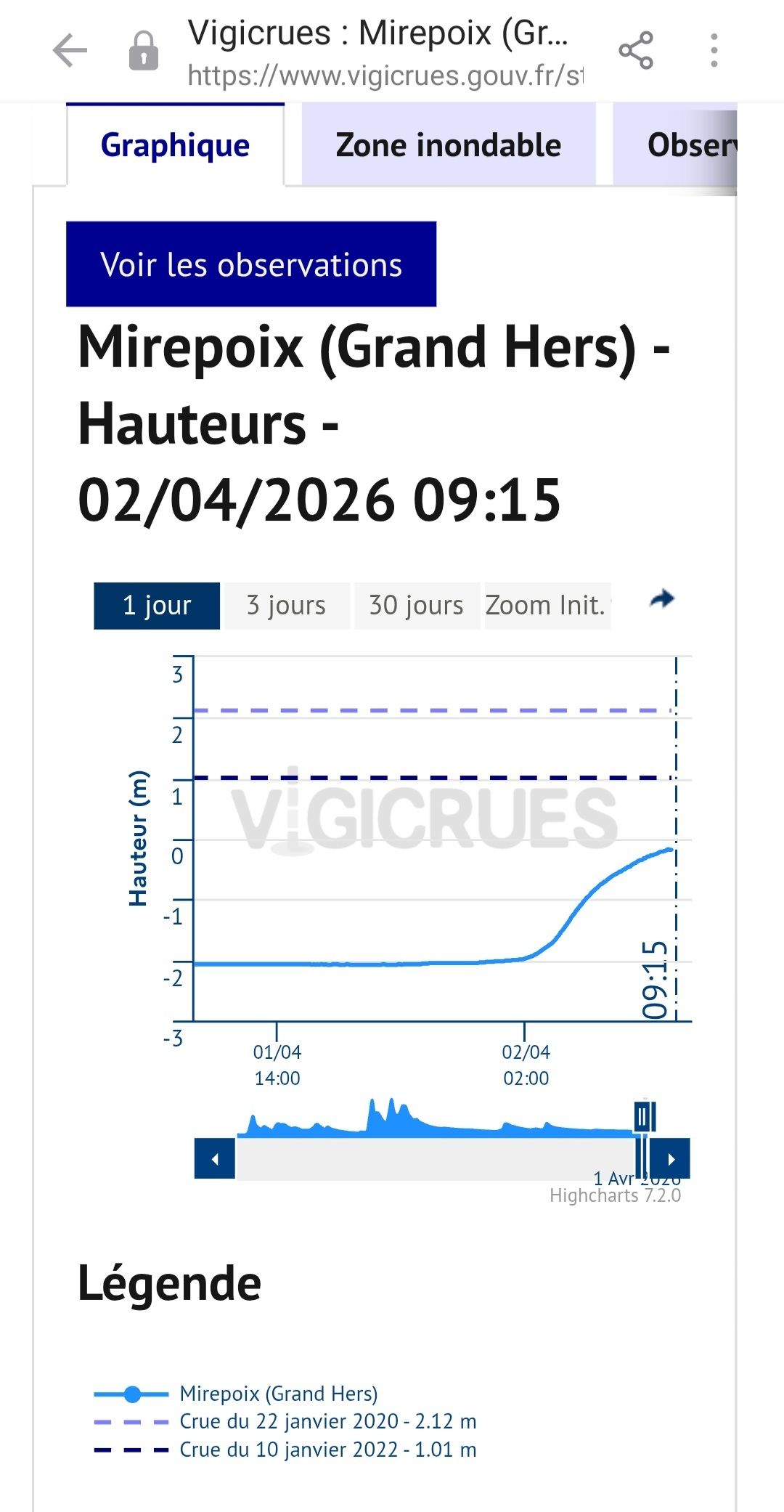
Task: Open the three-dot overflow menu
Action: (x=714, y=51)
